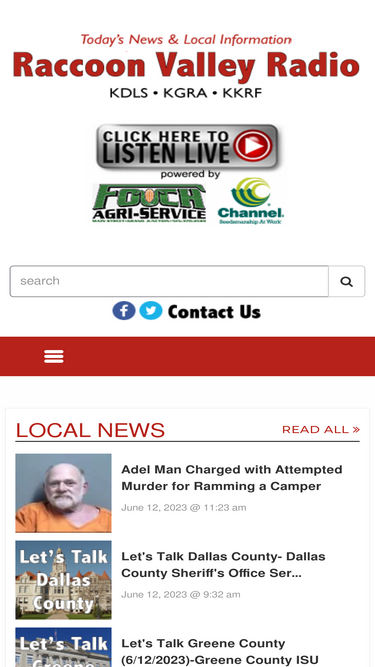Open the Fouch Agri-Service sponsor banner

149,202
